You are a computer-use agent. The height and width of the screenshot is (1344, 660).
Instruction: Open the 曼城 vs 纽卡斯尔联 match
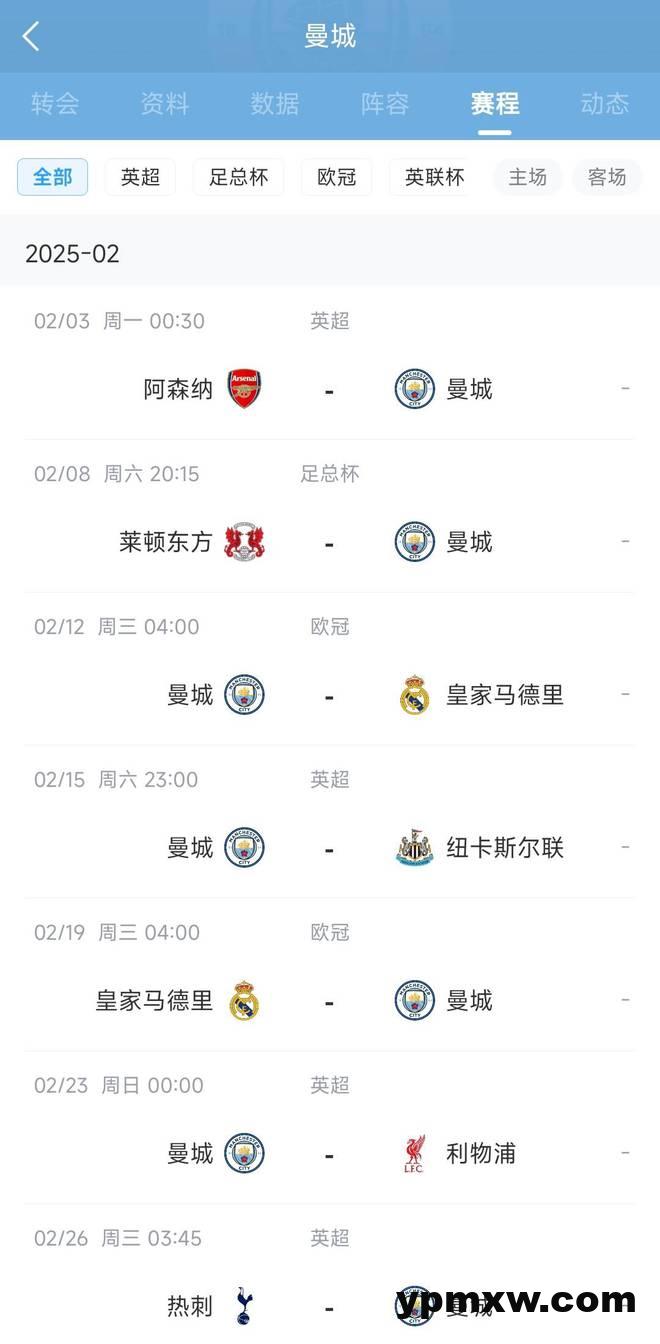pos(330,822)
